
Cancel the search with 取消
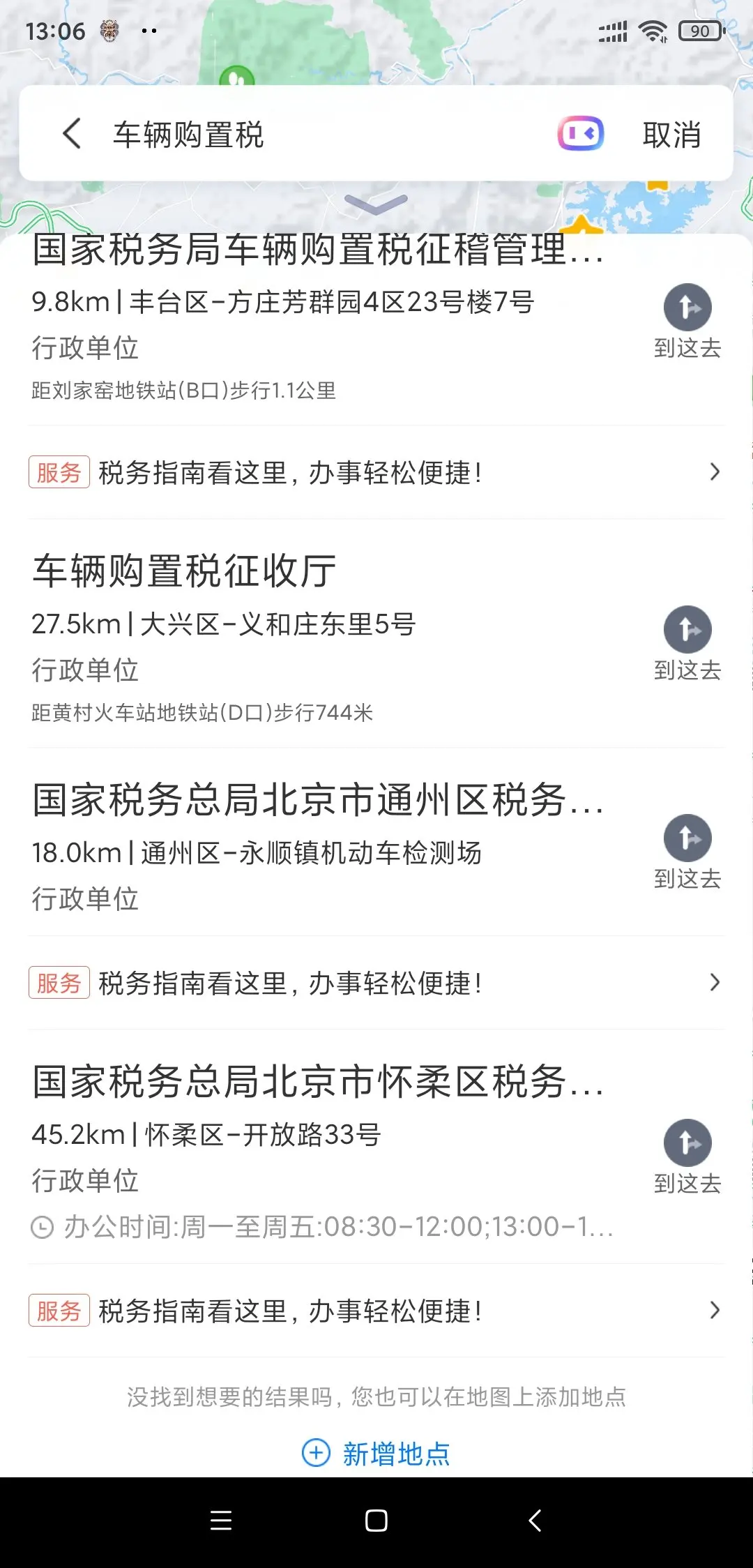(x=671, y=135)
